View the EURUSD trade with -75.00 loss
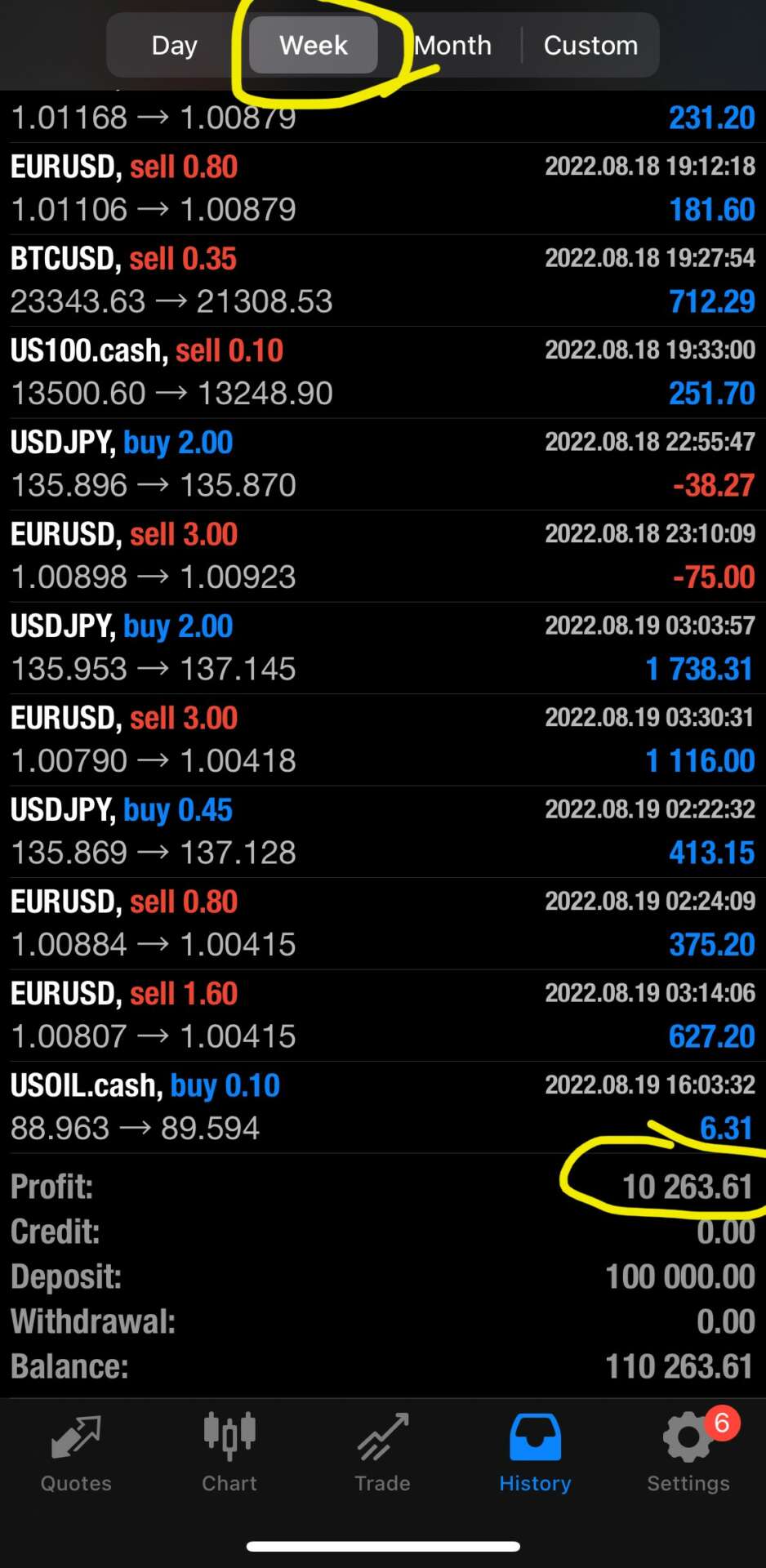Image resolution: width=766 pixels, height=1568 pixels. pyautogui.click(x=382, y=556)
